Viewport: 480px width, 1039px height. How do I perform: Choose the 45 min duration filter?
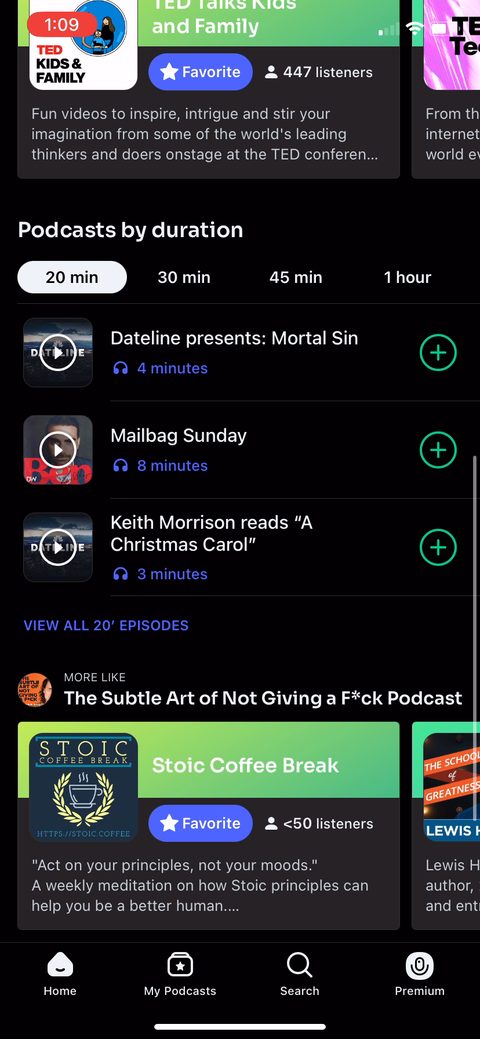pyautogui.click(x=296, y=277)
